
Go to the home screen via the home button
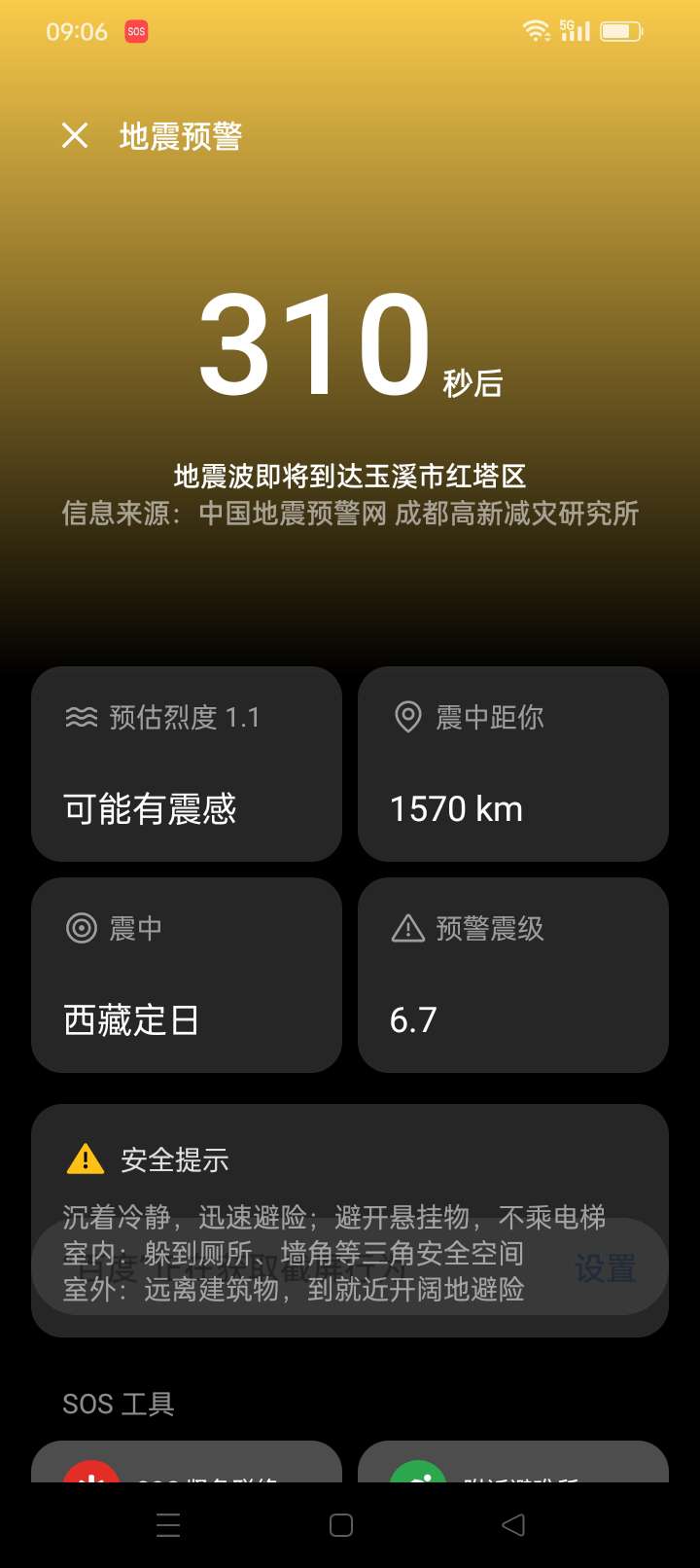(341, 1525)
